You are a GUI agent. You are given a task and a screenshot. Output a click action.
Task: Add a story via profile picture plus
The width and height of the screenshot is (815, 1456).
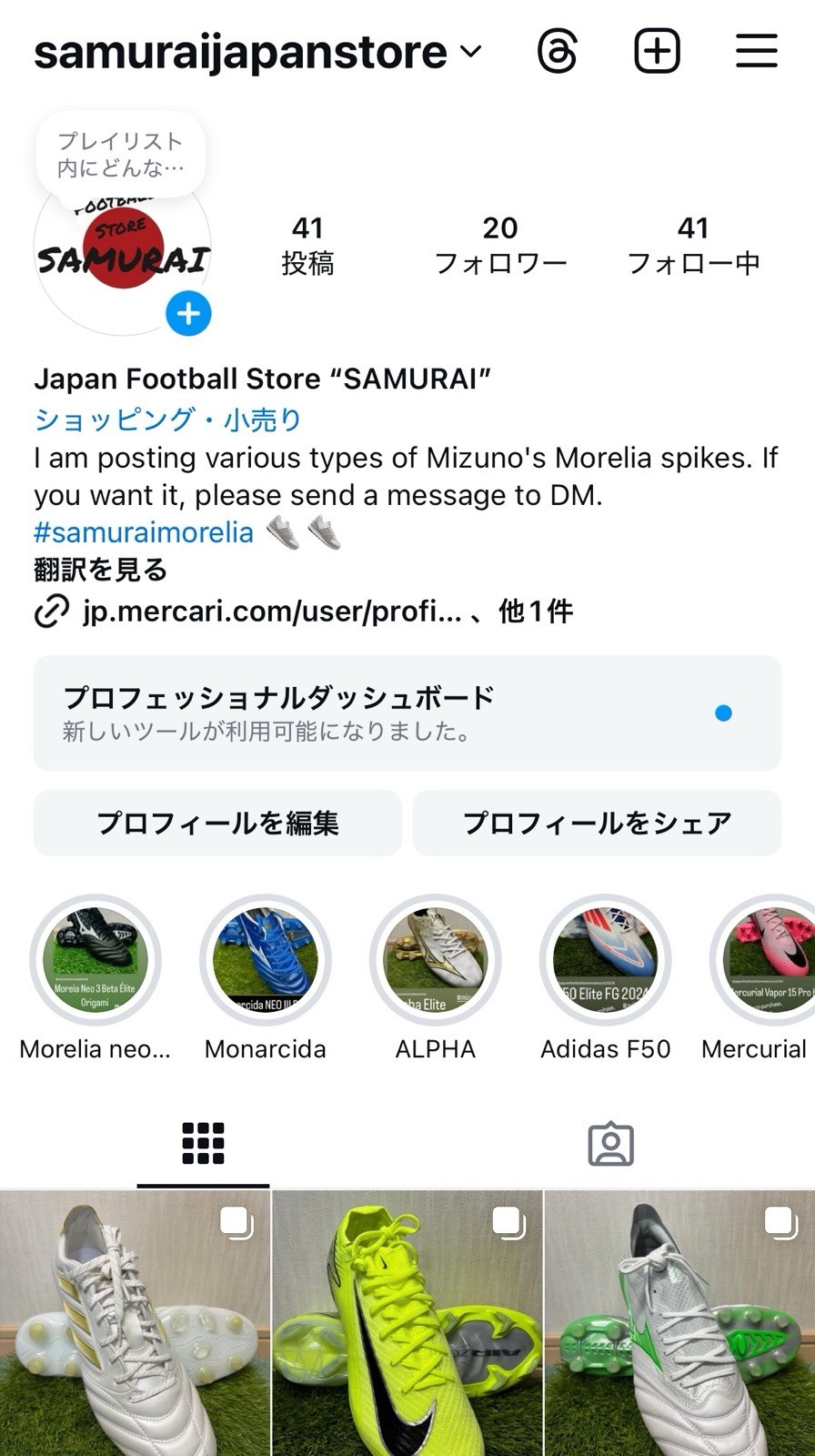point(188,314)
